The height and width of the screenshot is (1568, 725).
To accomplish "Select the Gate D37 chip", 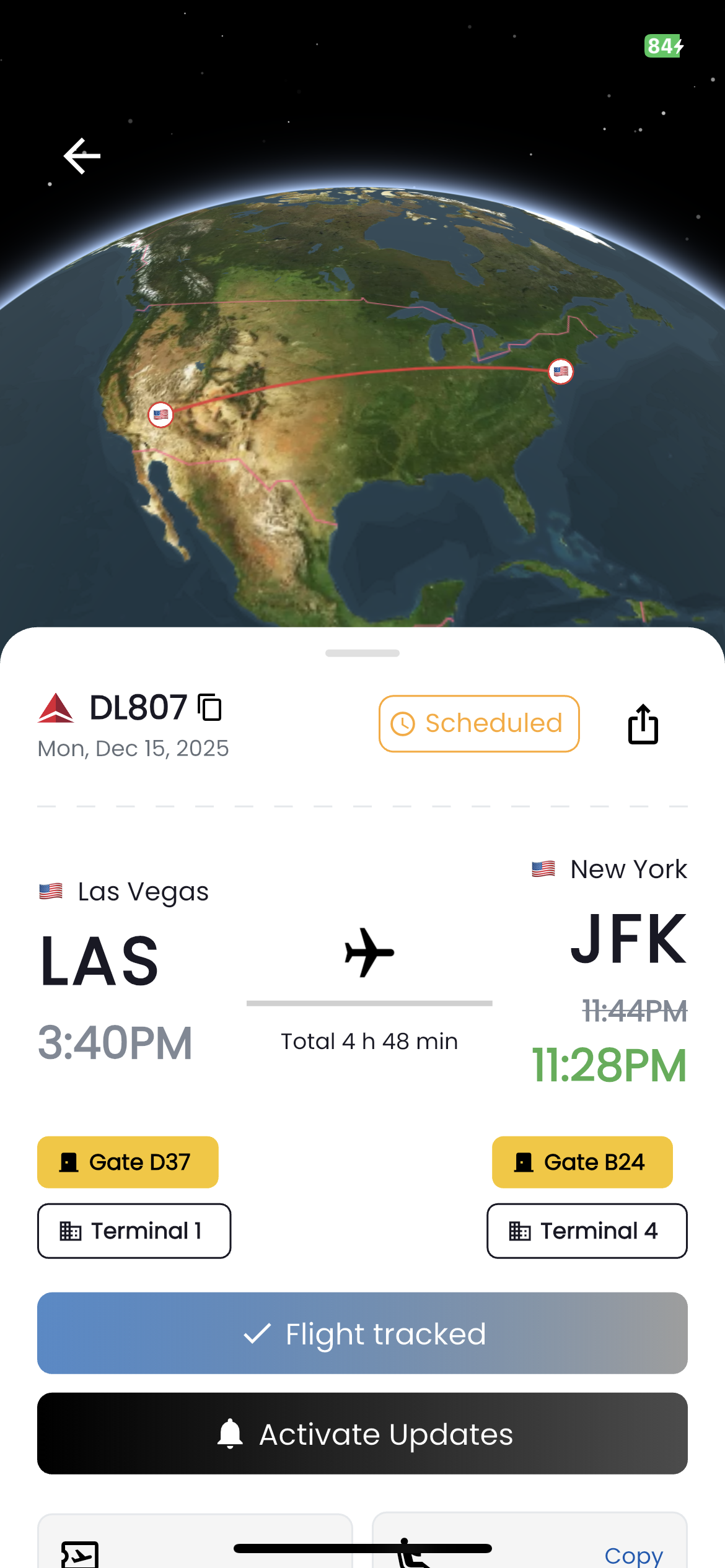I will coord(128,1162).
